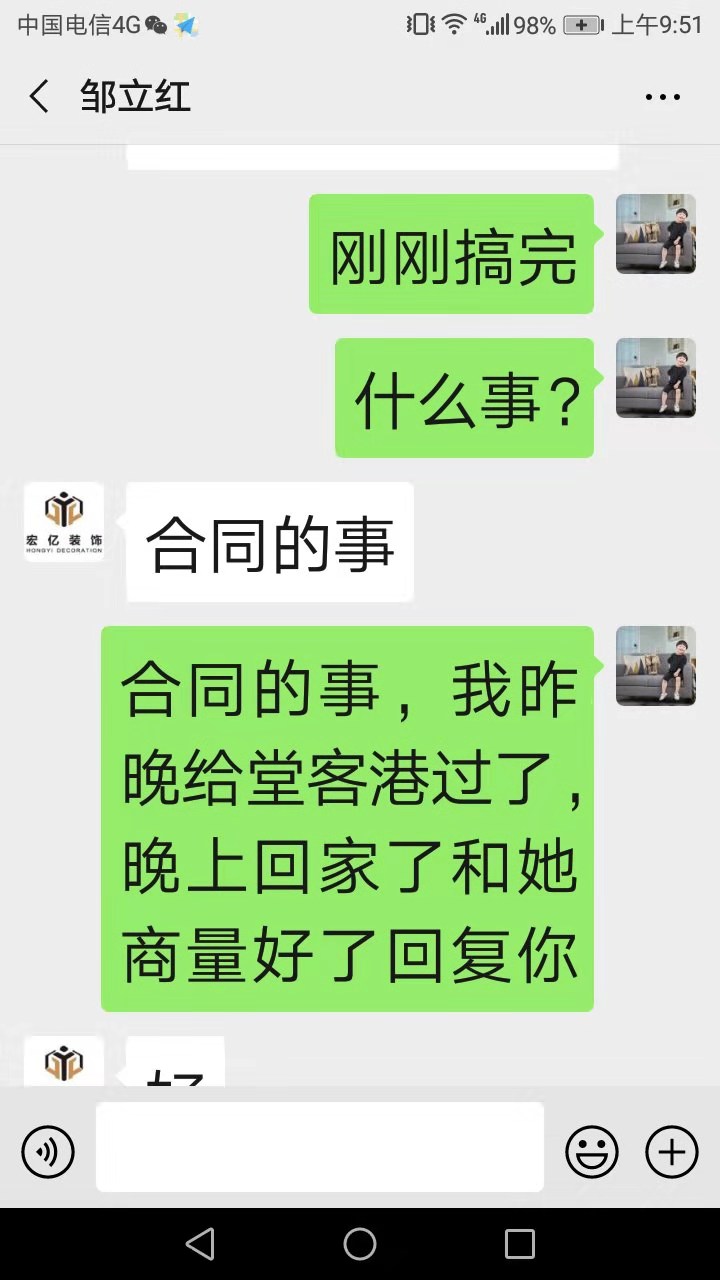Open the emoji sticker panel
The height and width of the screenshot is (1280, 720).
coord(592,1152)
